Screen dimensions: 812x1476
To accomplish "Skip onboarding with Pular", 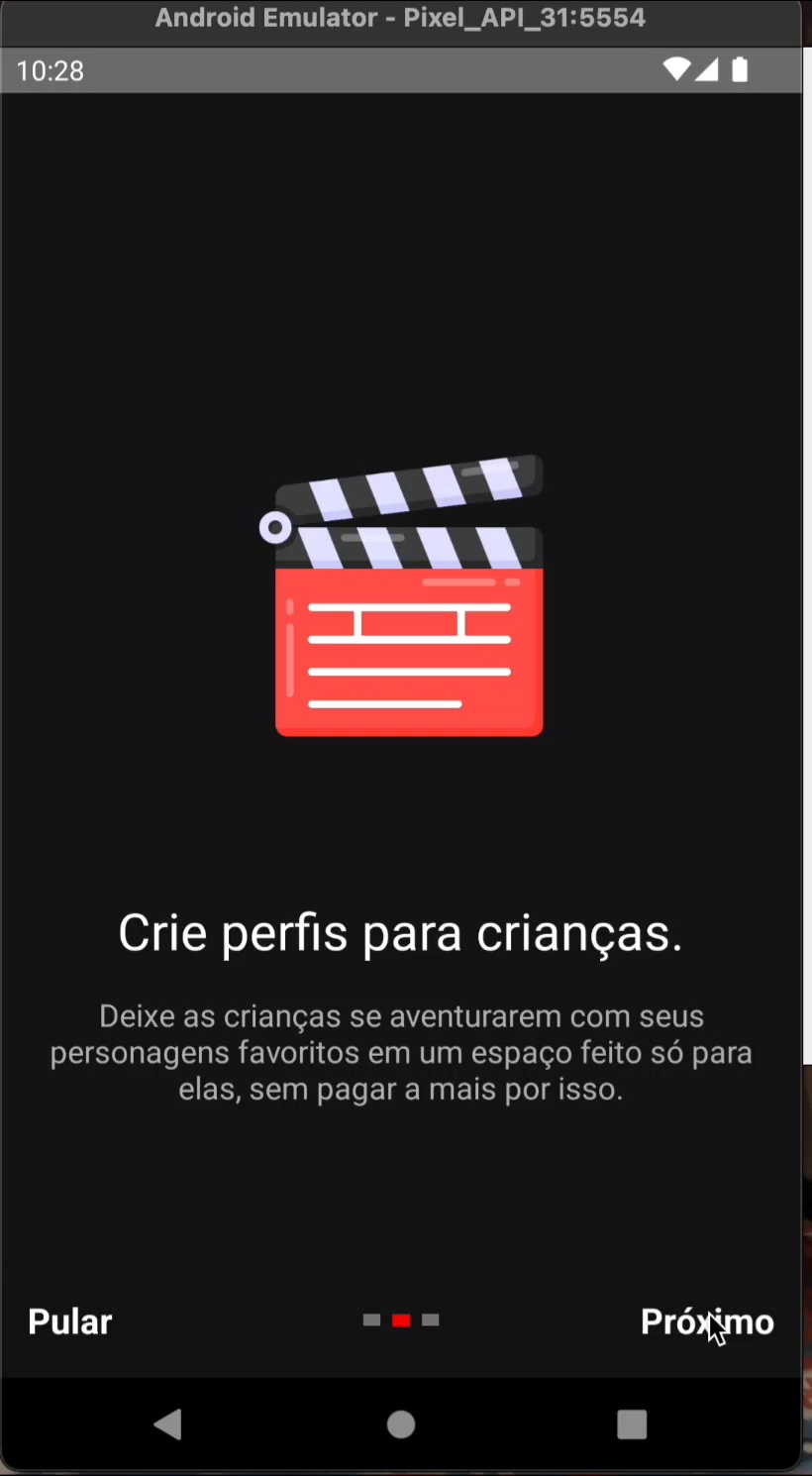I will [70, 1321].
